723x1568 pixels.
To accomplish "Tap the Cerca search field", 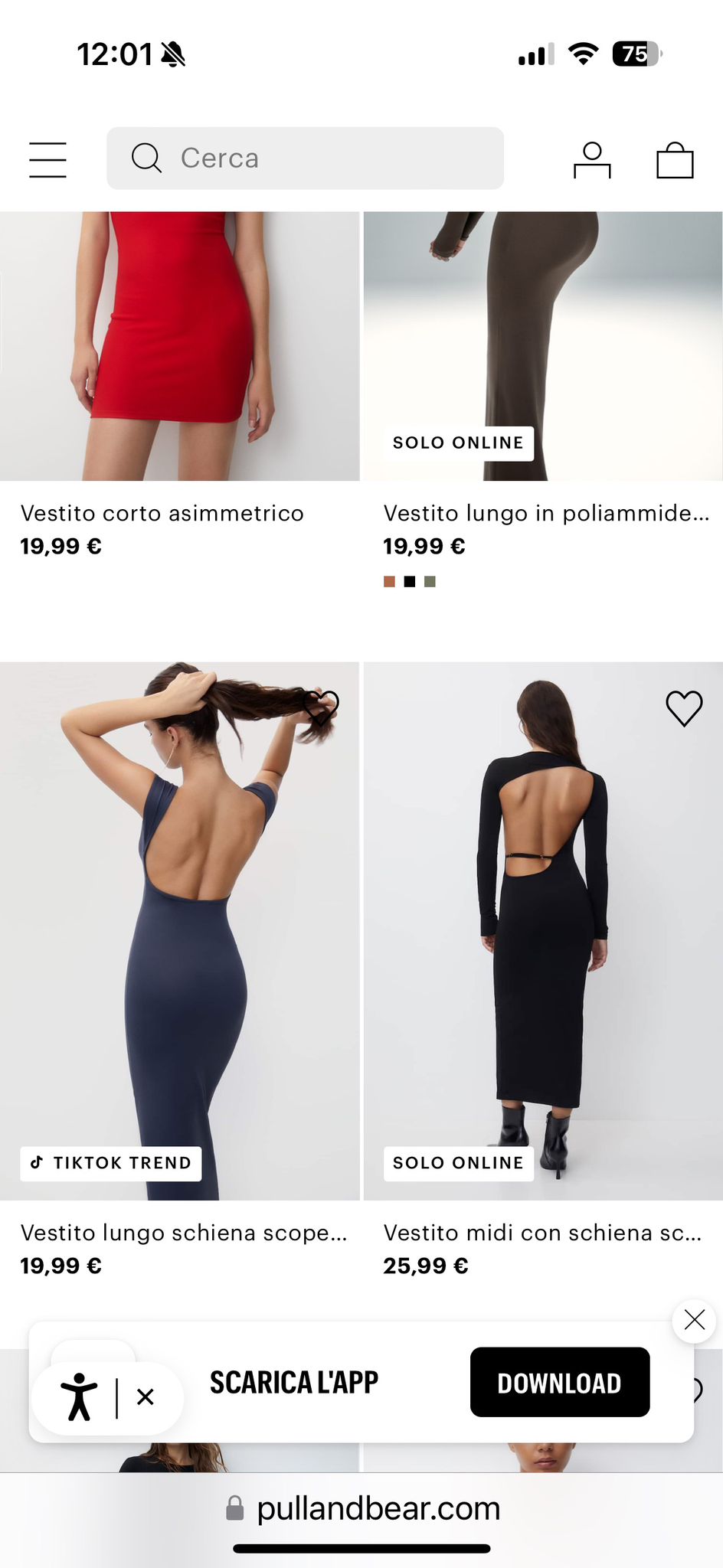I will tap(305, 158).
